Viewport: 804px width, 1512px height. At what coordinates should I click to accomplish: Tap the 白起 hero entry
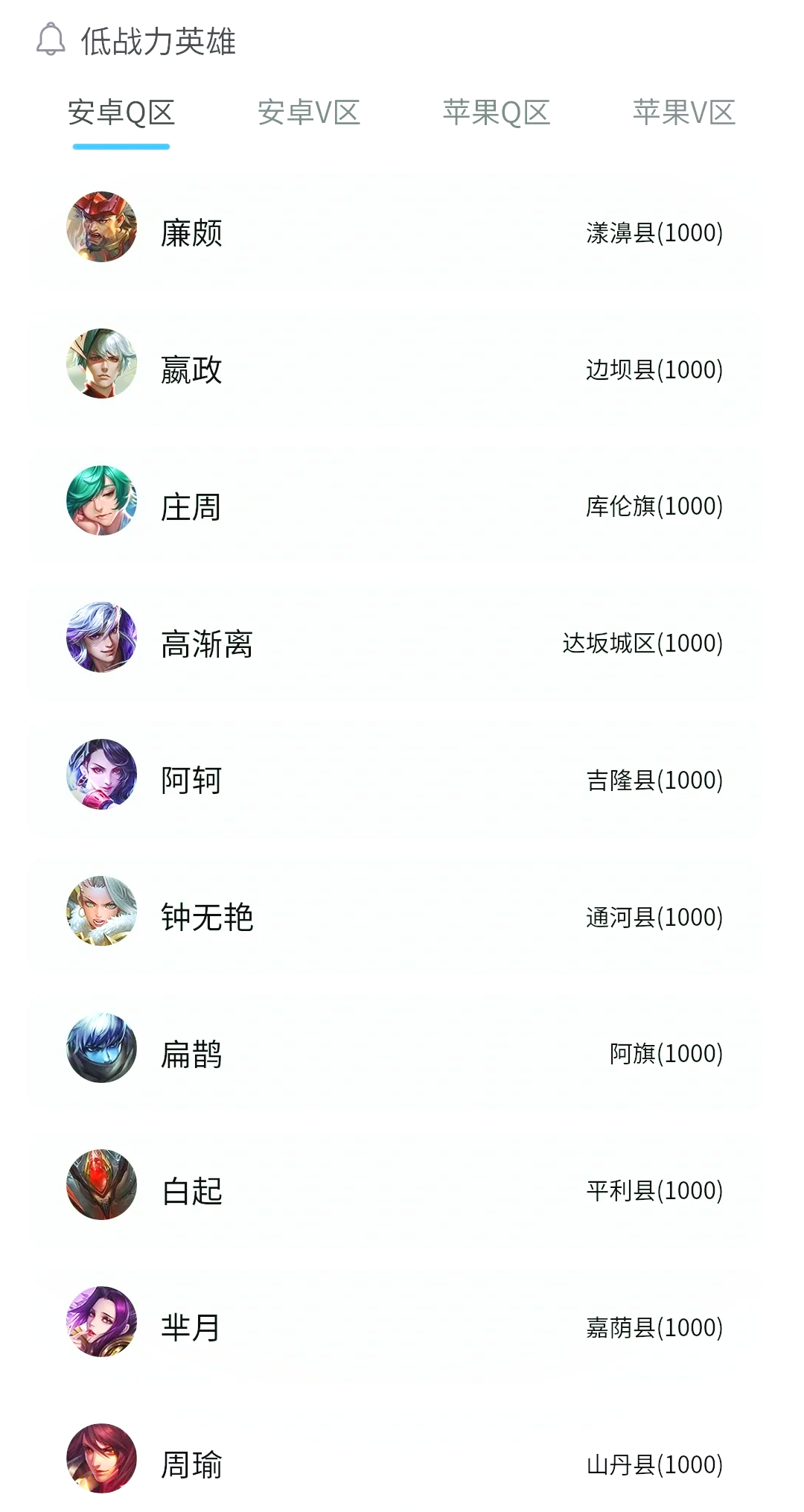click(x=395, y=1191)
